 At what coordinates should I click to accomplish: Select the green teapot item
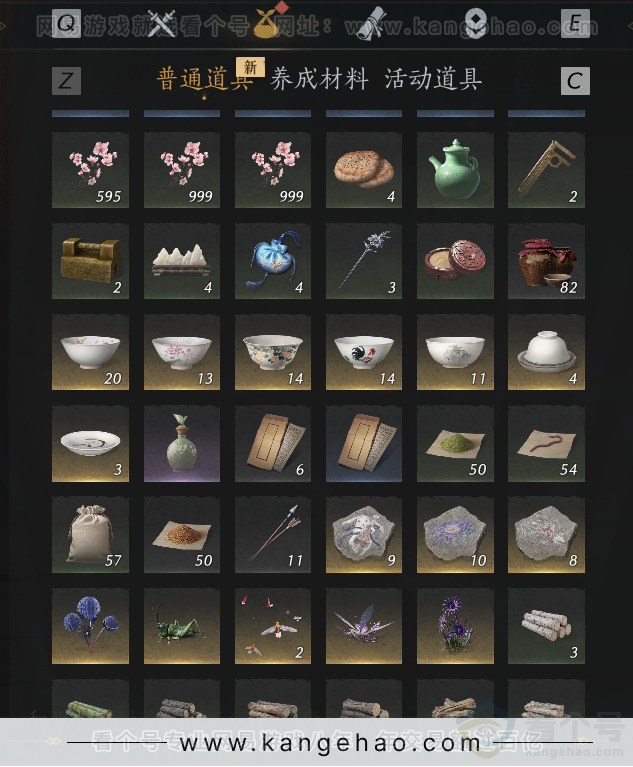[455, 170]
